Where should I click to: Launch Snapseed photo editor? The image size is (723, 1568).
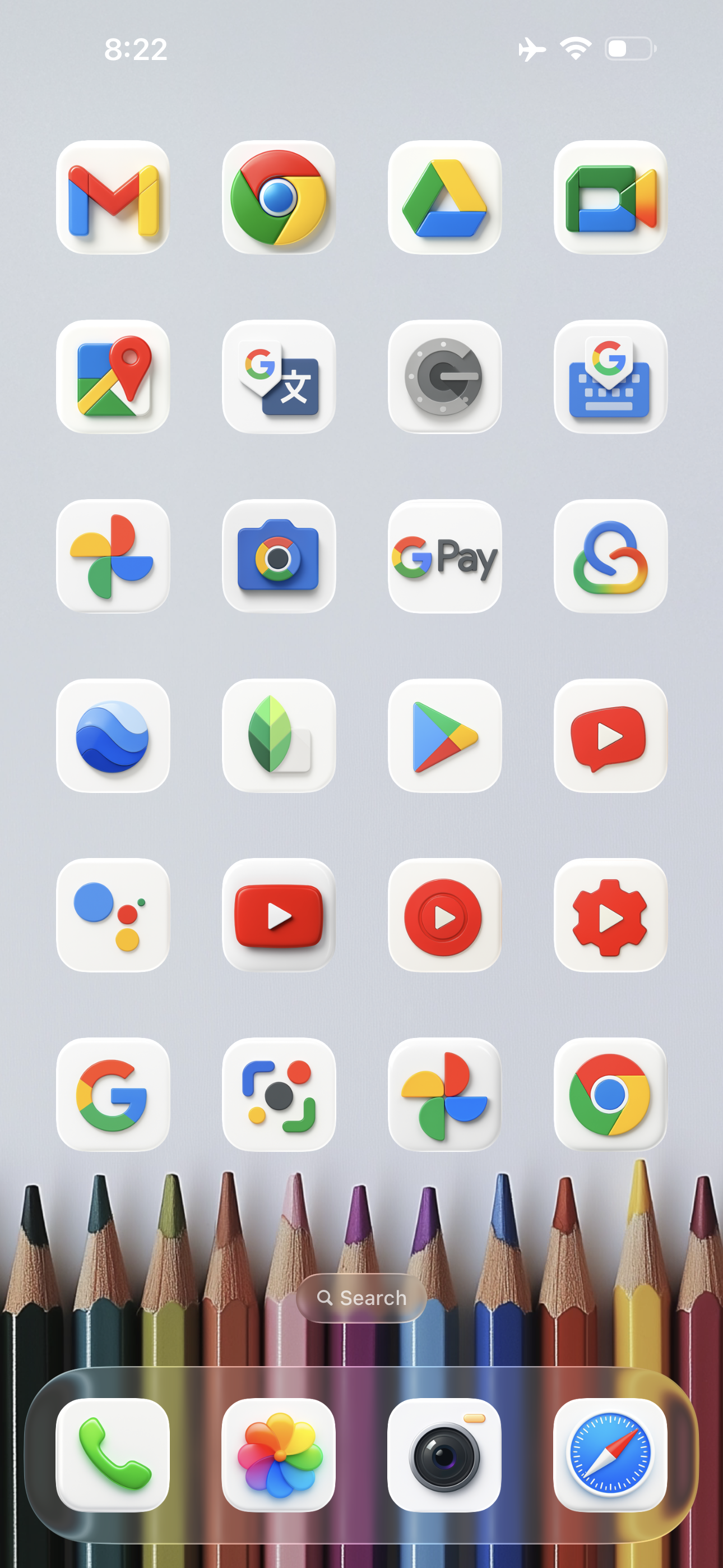click(279, 736)
